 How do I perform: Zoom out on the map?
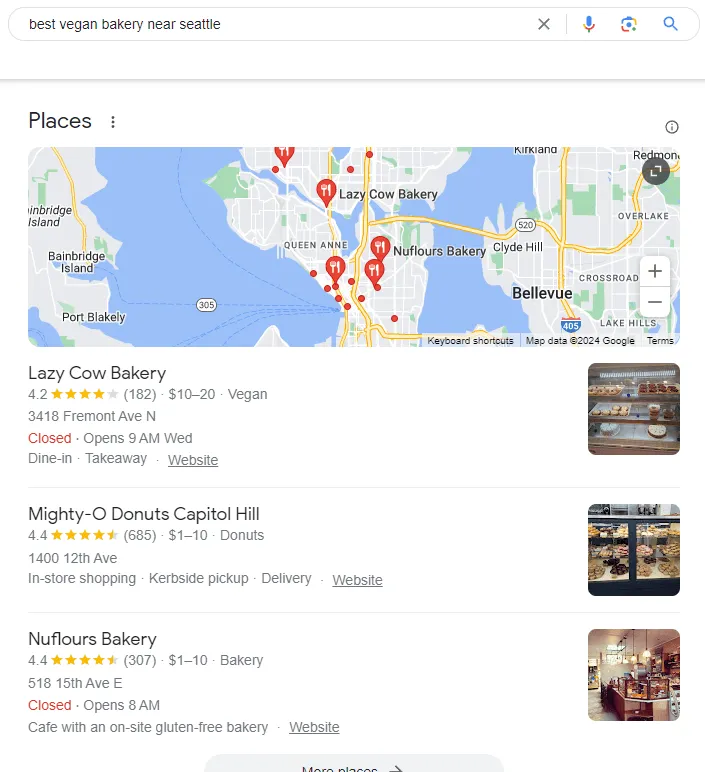tap(655, 301)
